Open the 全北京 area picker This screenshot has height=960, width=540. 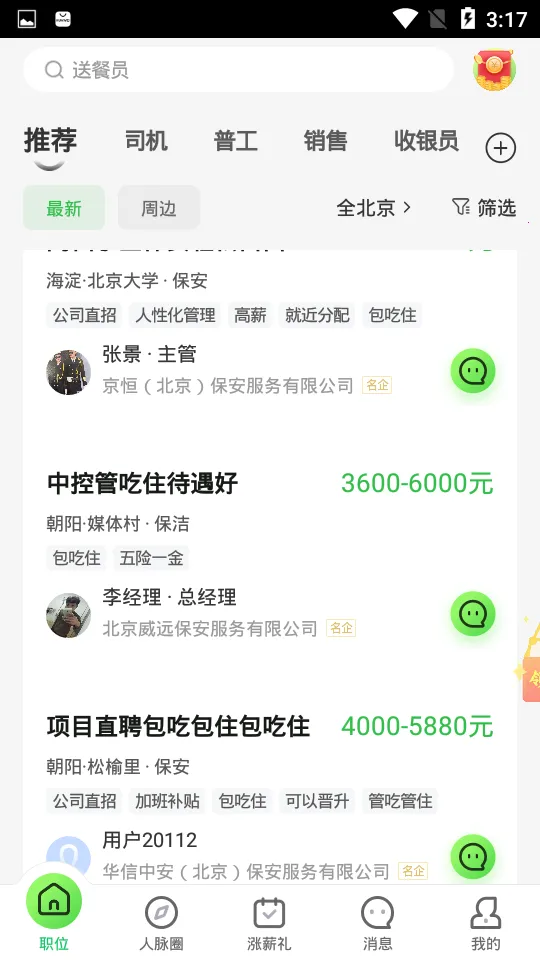pos(373,208)
